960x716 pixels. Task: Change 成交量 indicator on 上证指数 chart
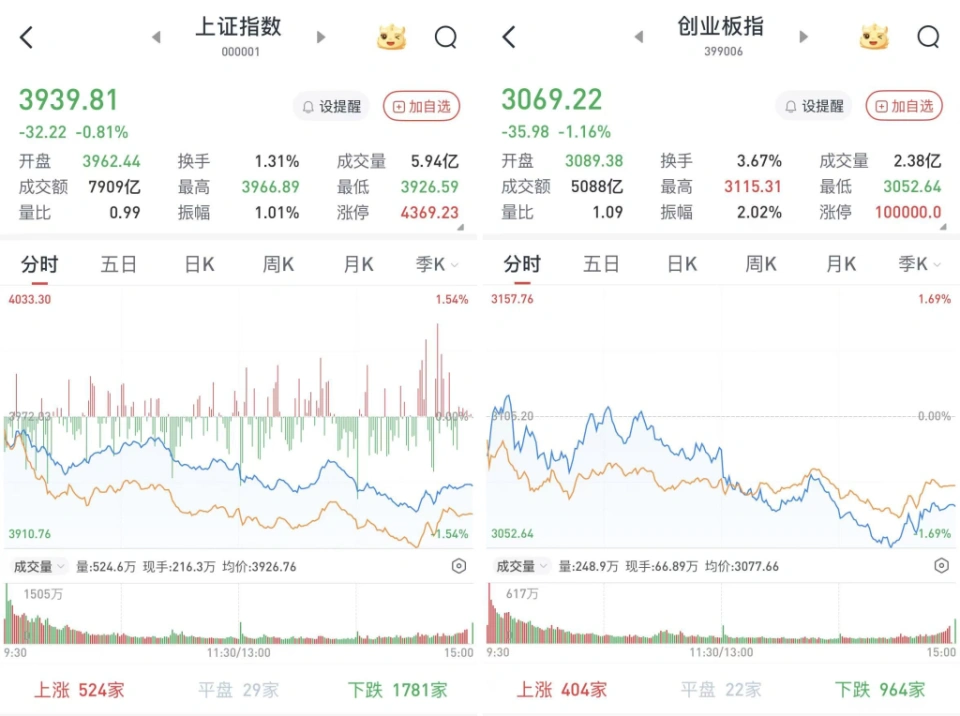point(38,566)
